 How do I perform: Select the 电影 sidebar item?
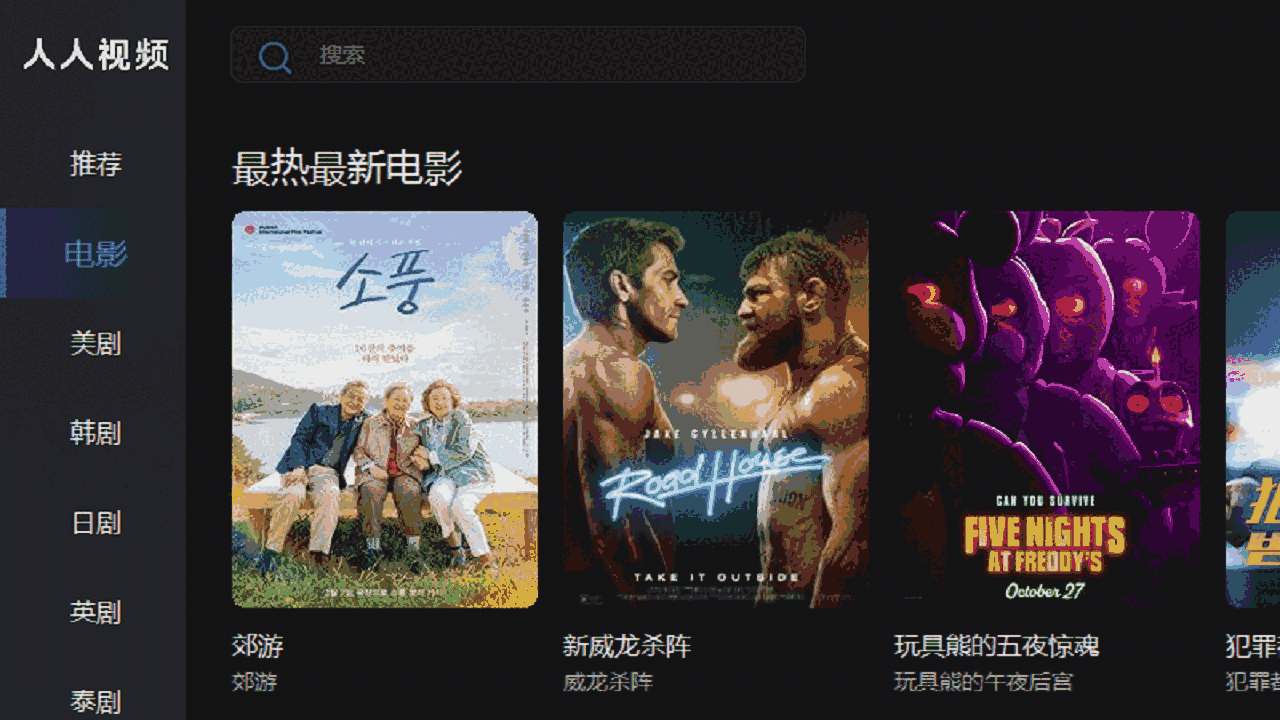[95, 254]
